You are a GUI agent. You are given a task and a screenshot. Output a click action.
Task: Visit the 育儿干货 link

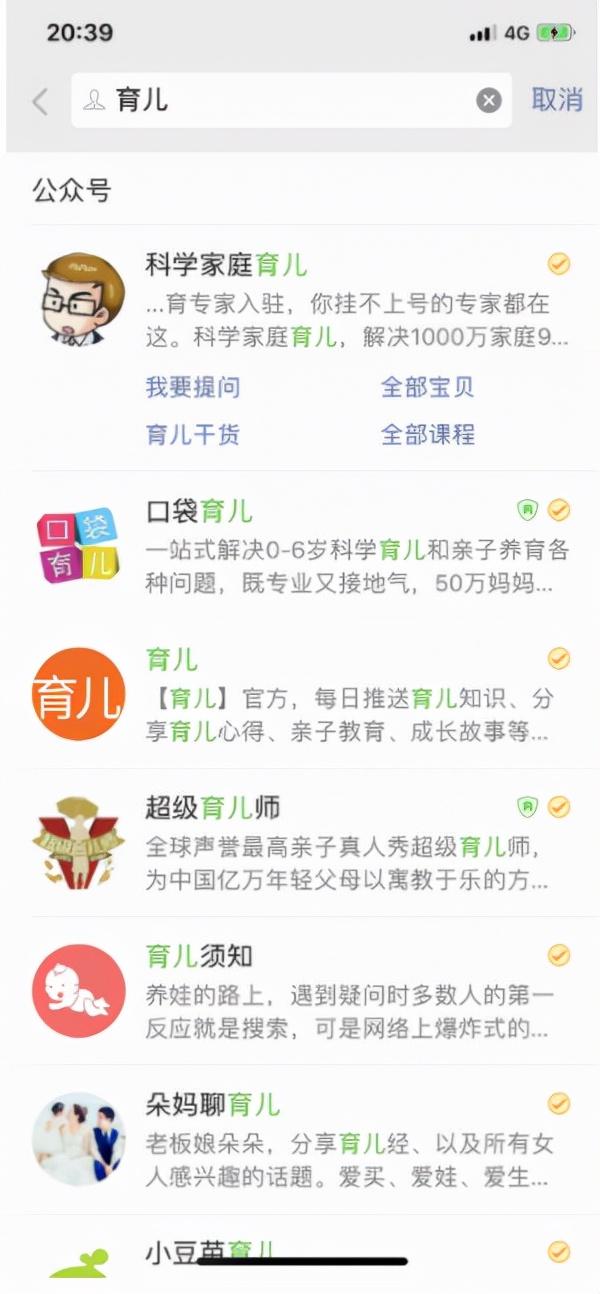(193, 434)
